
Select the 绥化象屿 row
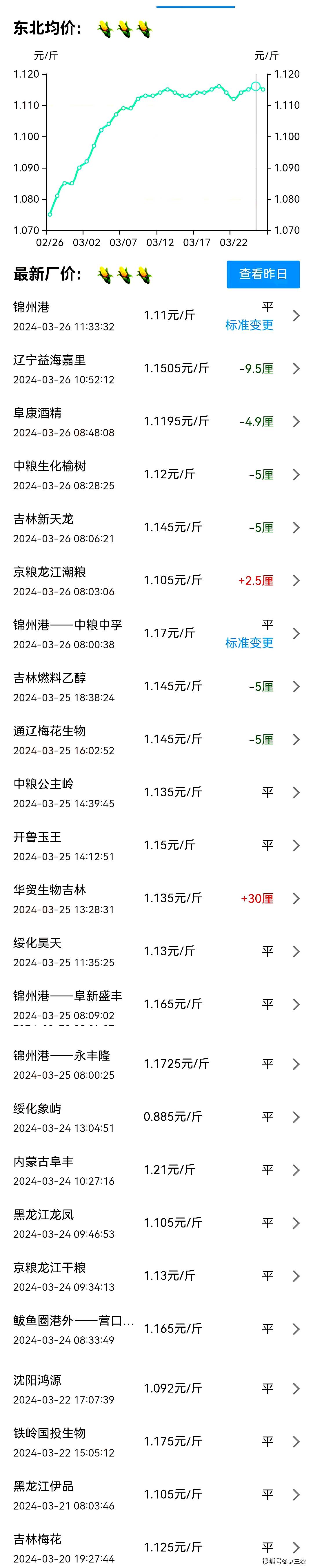156,1117
